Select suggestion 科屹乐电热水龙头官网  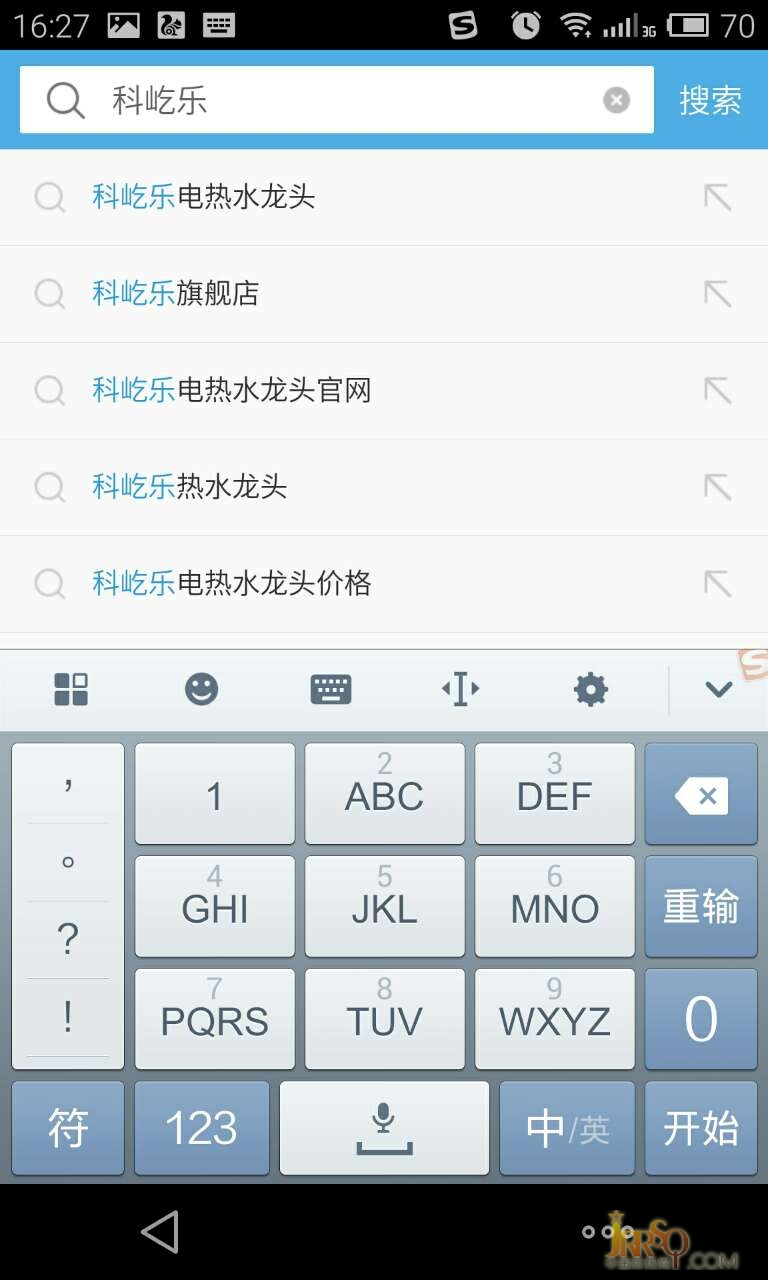pos(232,390)
